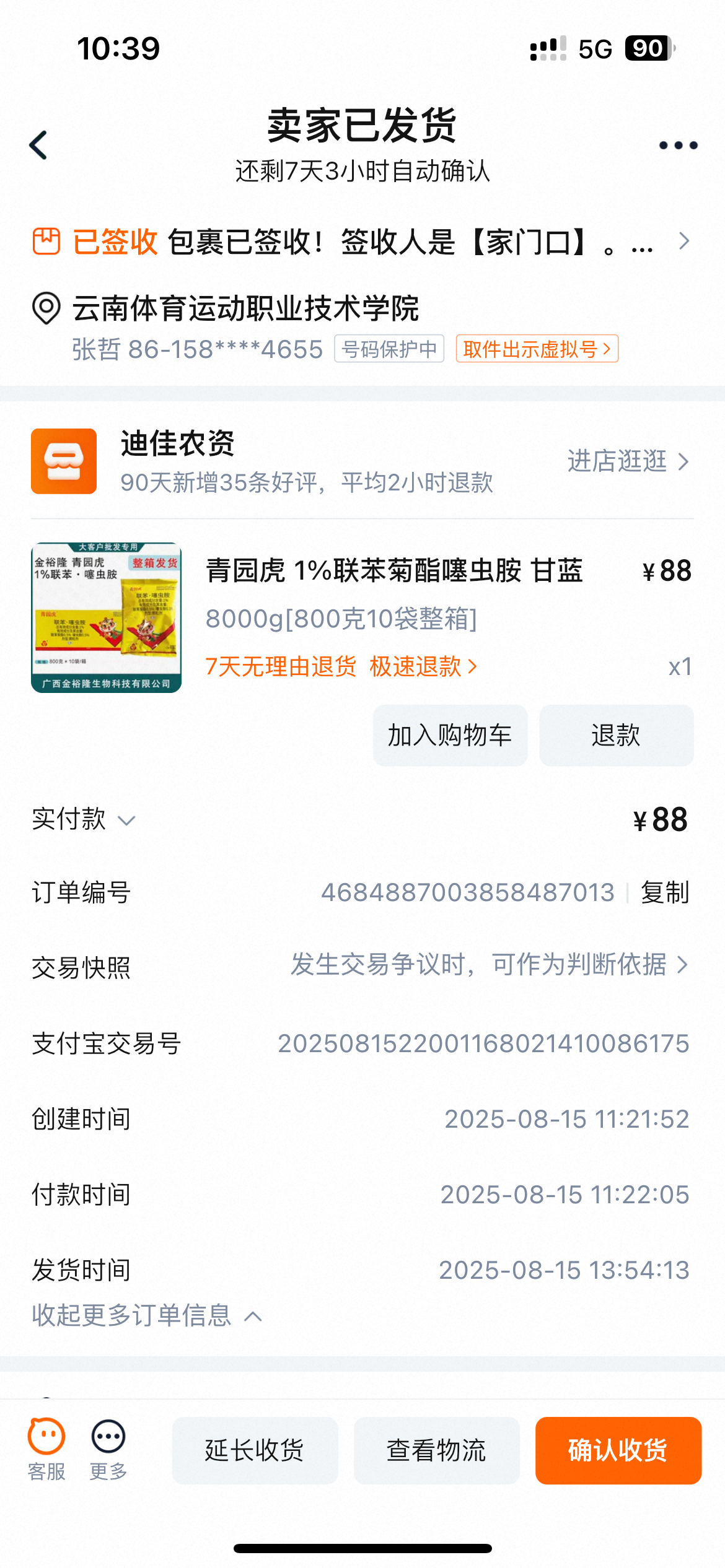Go back using the top-left arrow
Image resolution: width=725 pixels, height=1568 pixels.
pos(38,146)
